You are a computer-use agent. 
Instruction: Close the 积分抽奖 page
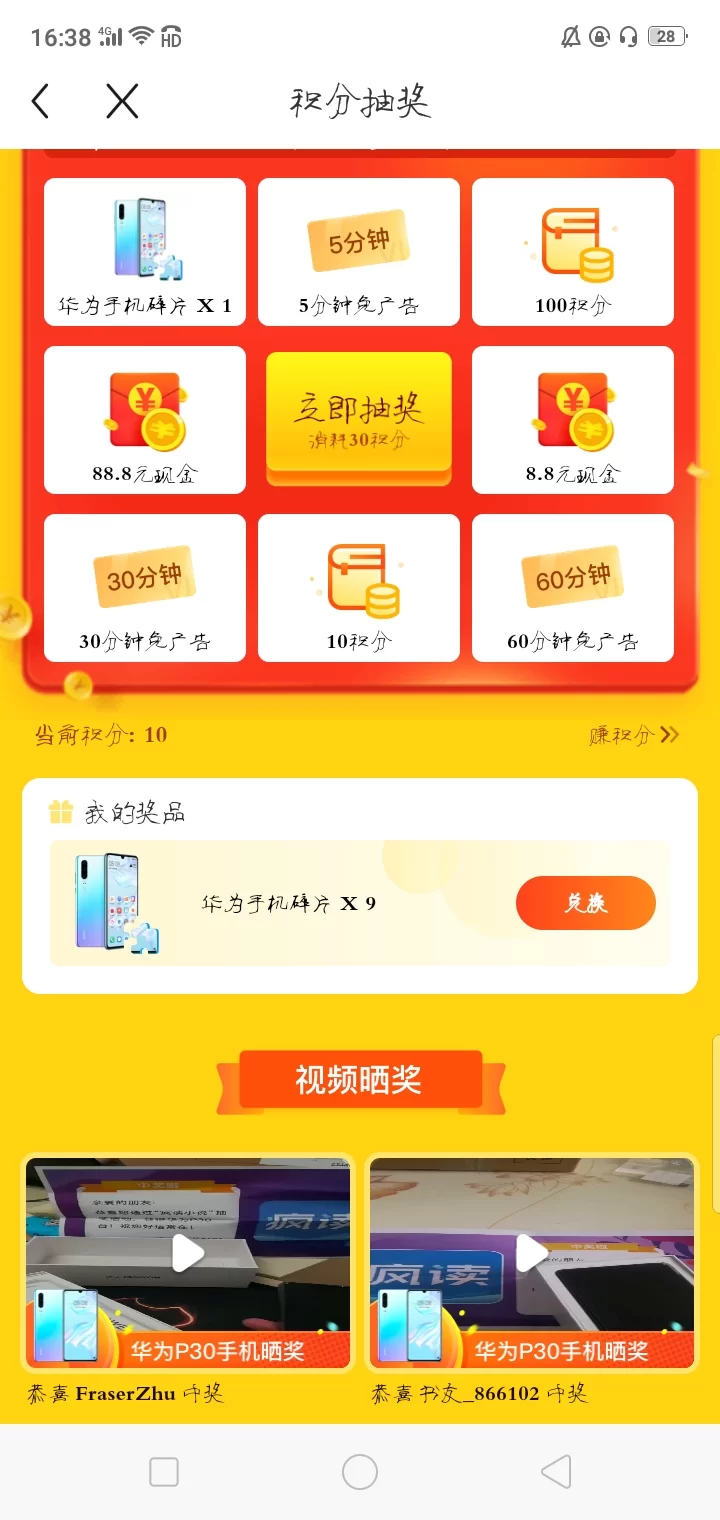[122, 101]
